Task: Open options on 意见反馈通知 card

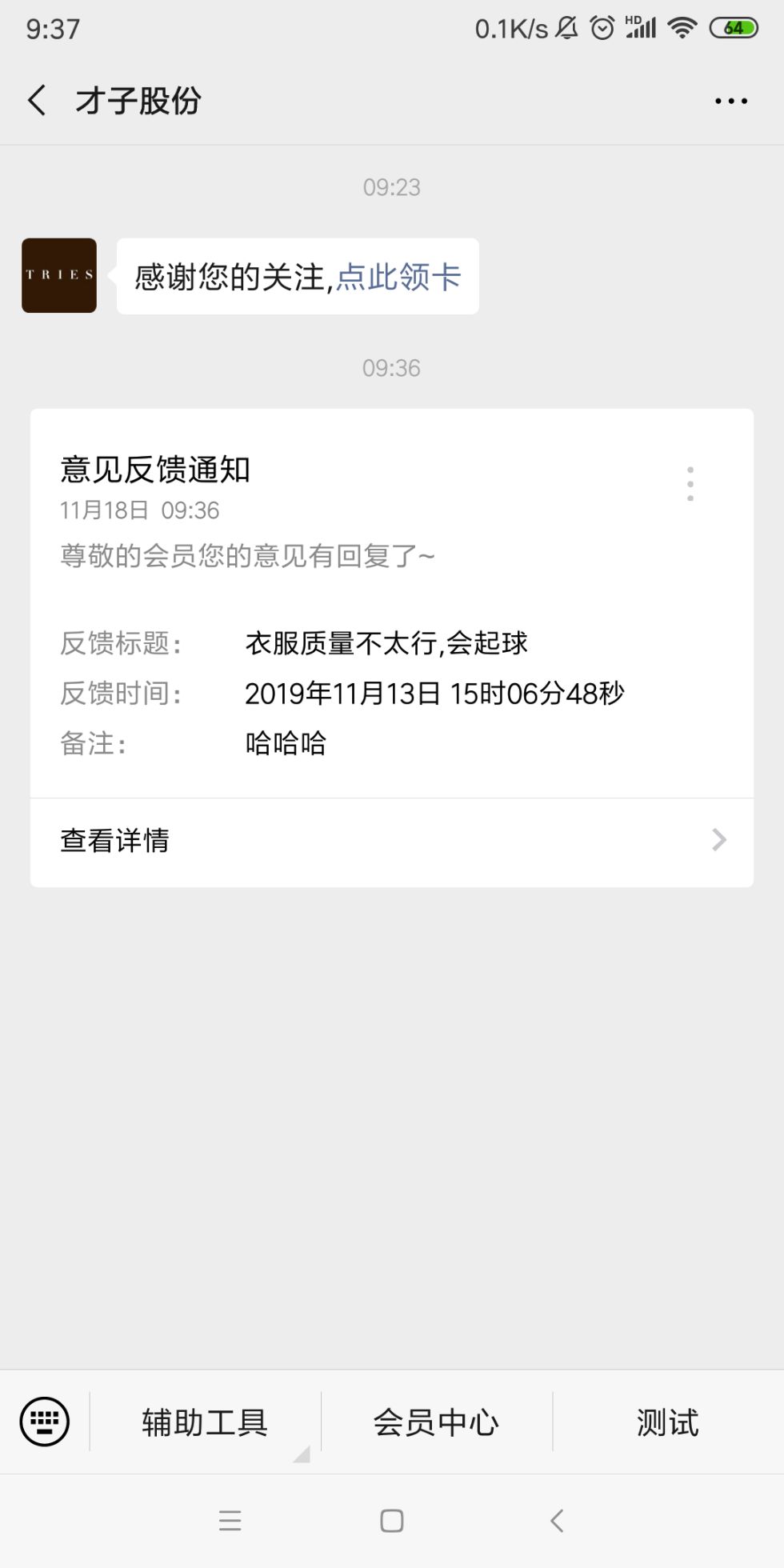Action: (x=690, y=484)
